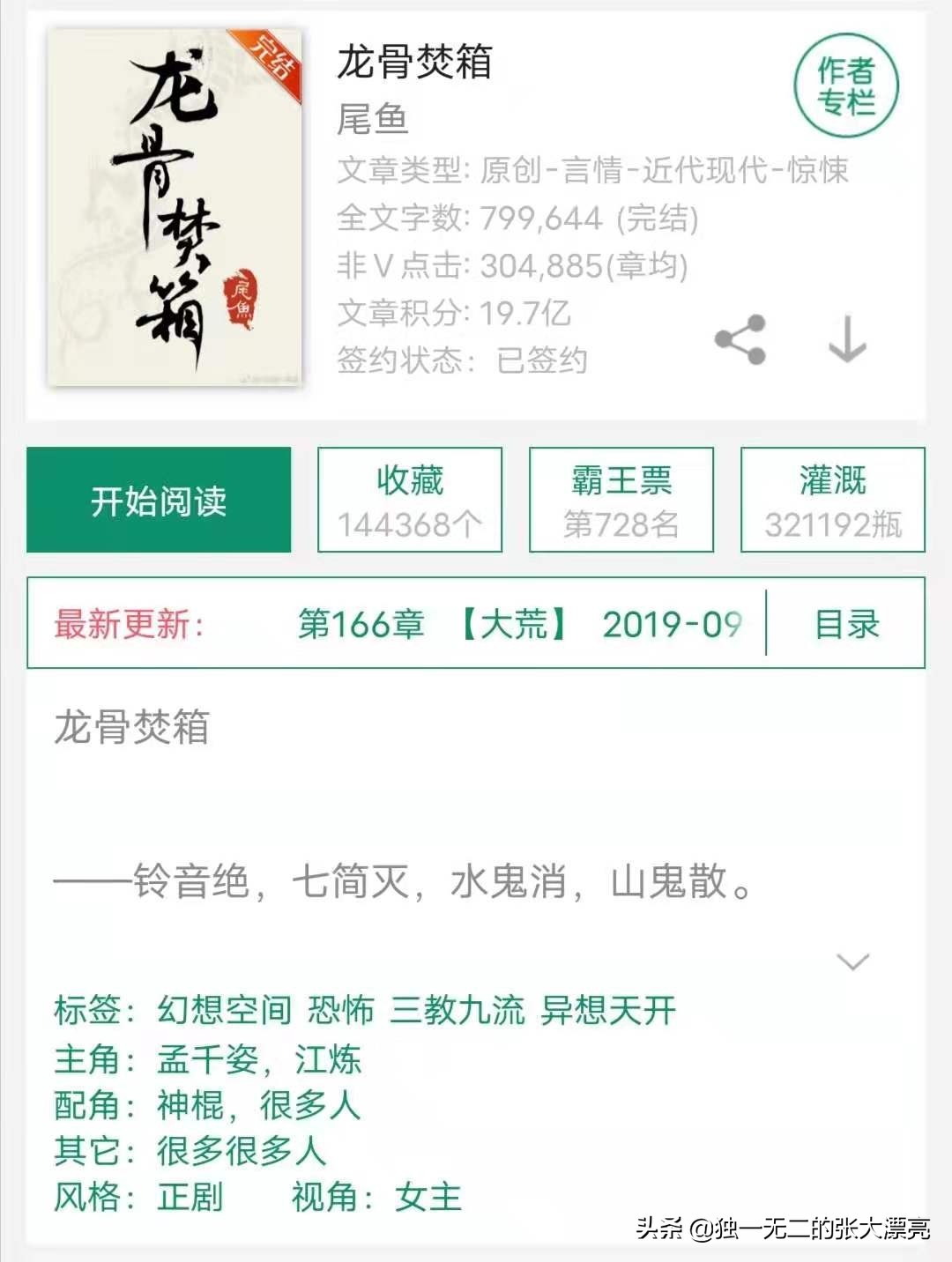This screenshot has width=952, height=1262.
Task: Open the 龙骨焚箱 book cover
Action: [175, 208]
